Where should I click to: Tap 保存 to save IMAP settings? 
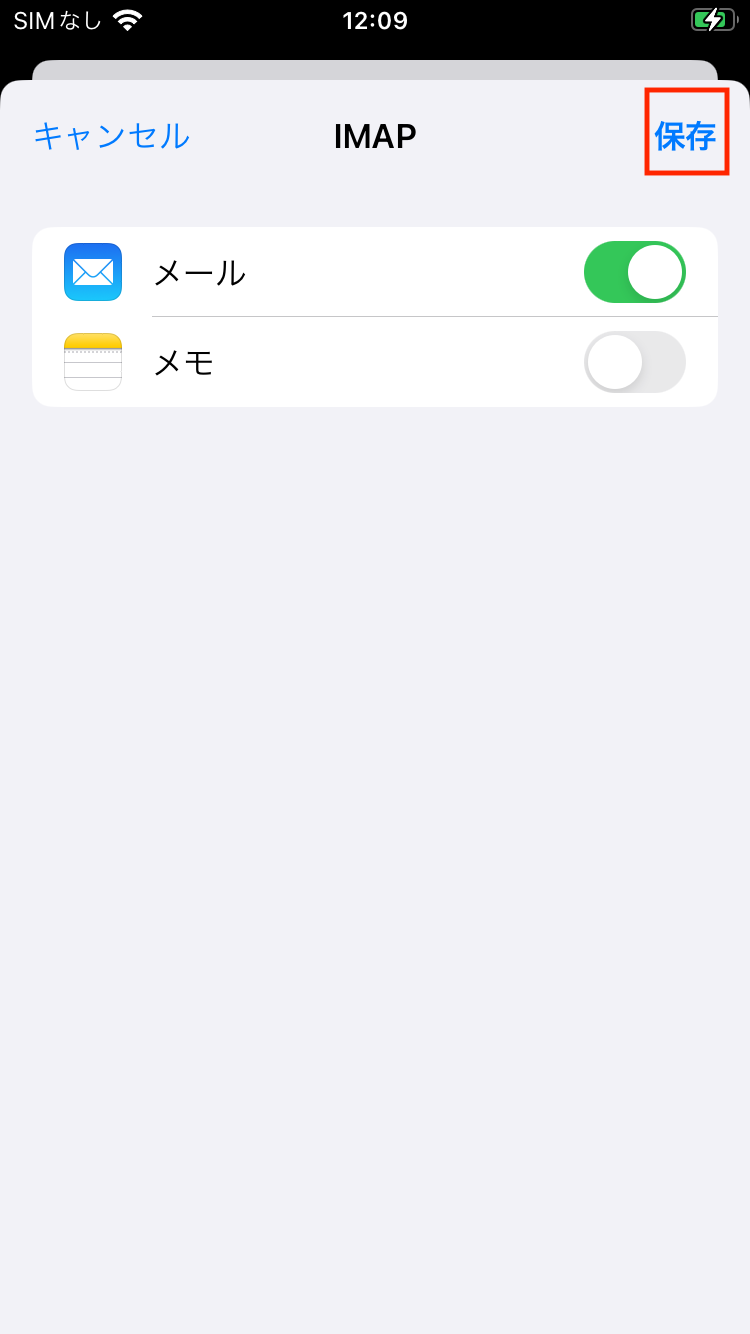(x=685, y=136)
